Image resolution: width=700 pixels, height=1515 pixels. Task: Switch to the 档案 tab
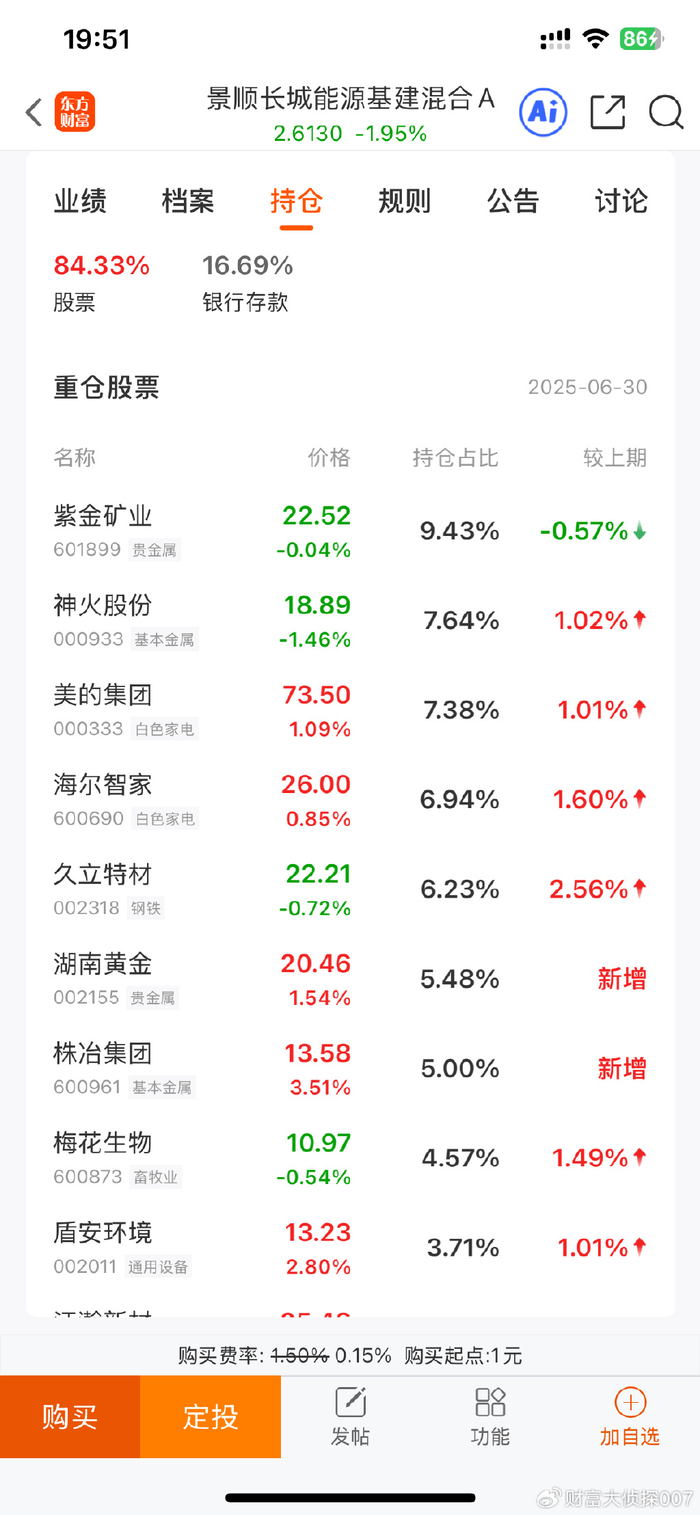pyautogui.click(x=188, y=201)
